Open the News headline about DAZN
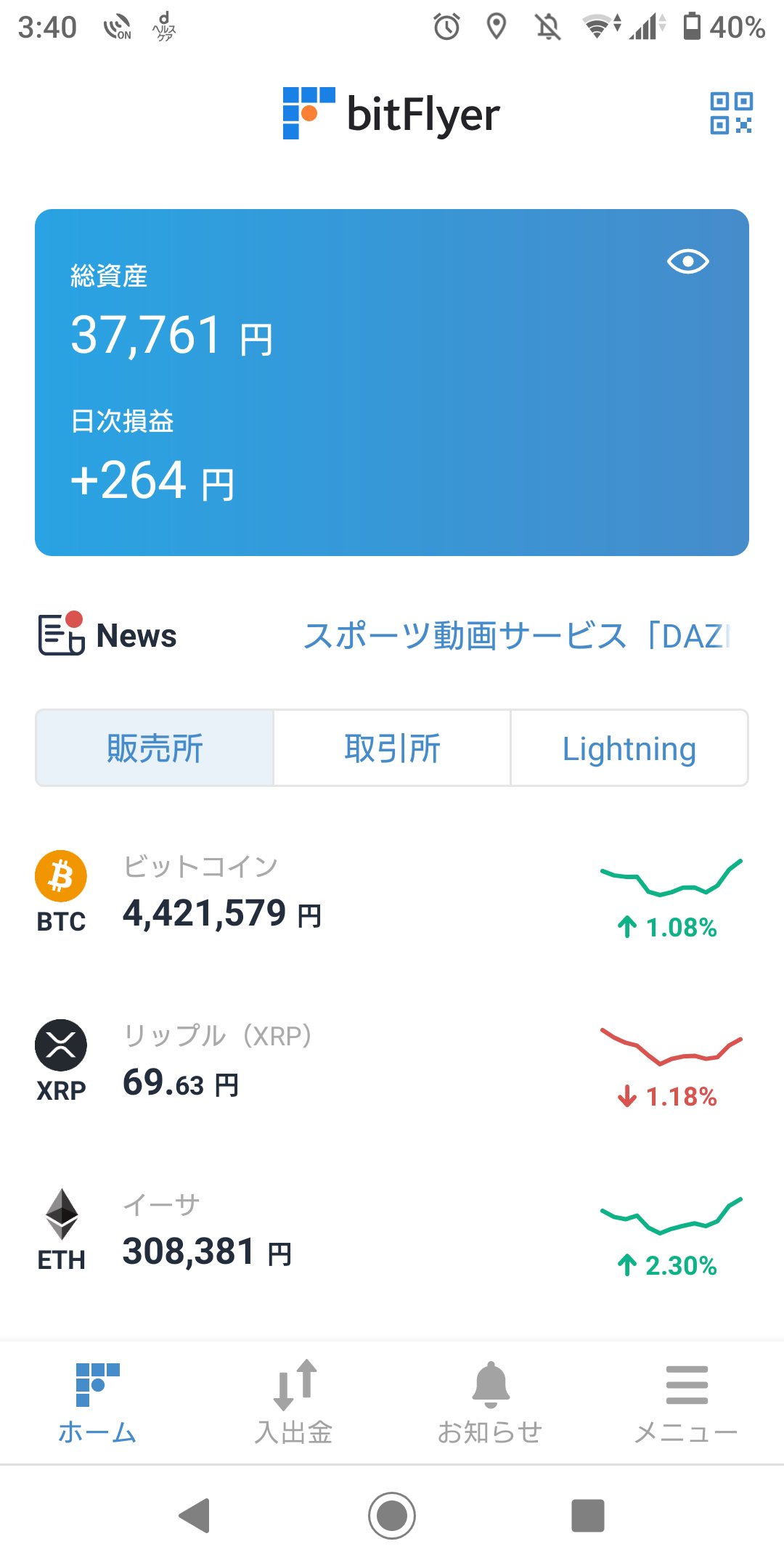This screenshot has width=784, height=1568. [517, 636]
